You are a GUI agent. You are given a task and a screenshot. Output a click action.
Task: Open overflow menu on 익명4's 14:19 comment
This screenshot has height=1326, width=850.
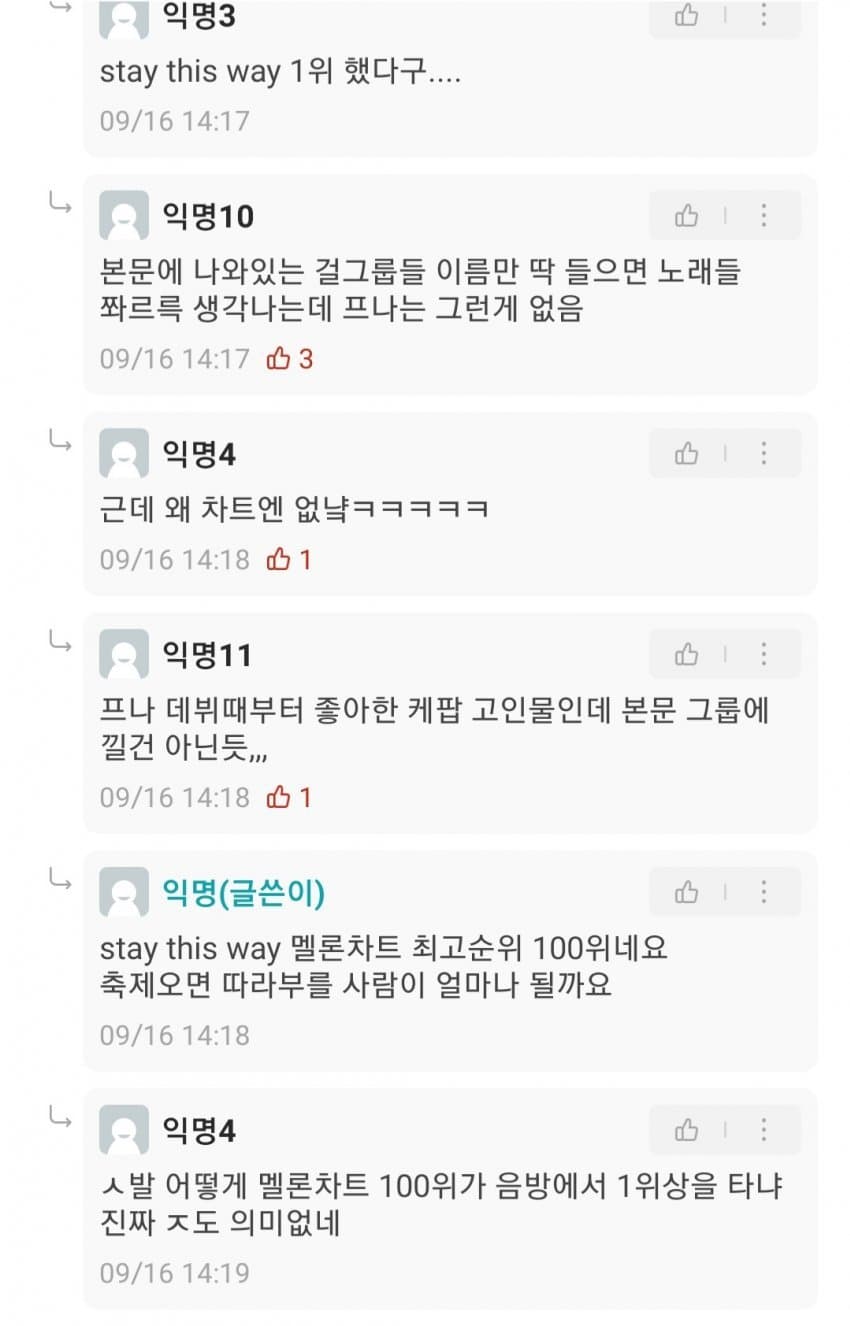click(x=763, y=1130)
